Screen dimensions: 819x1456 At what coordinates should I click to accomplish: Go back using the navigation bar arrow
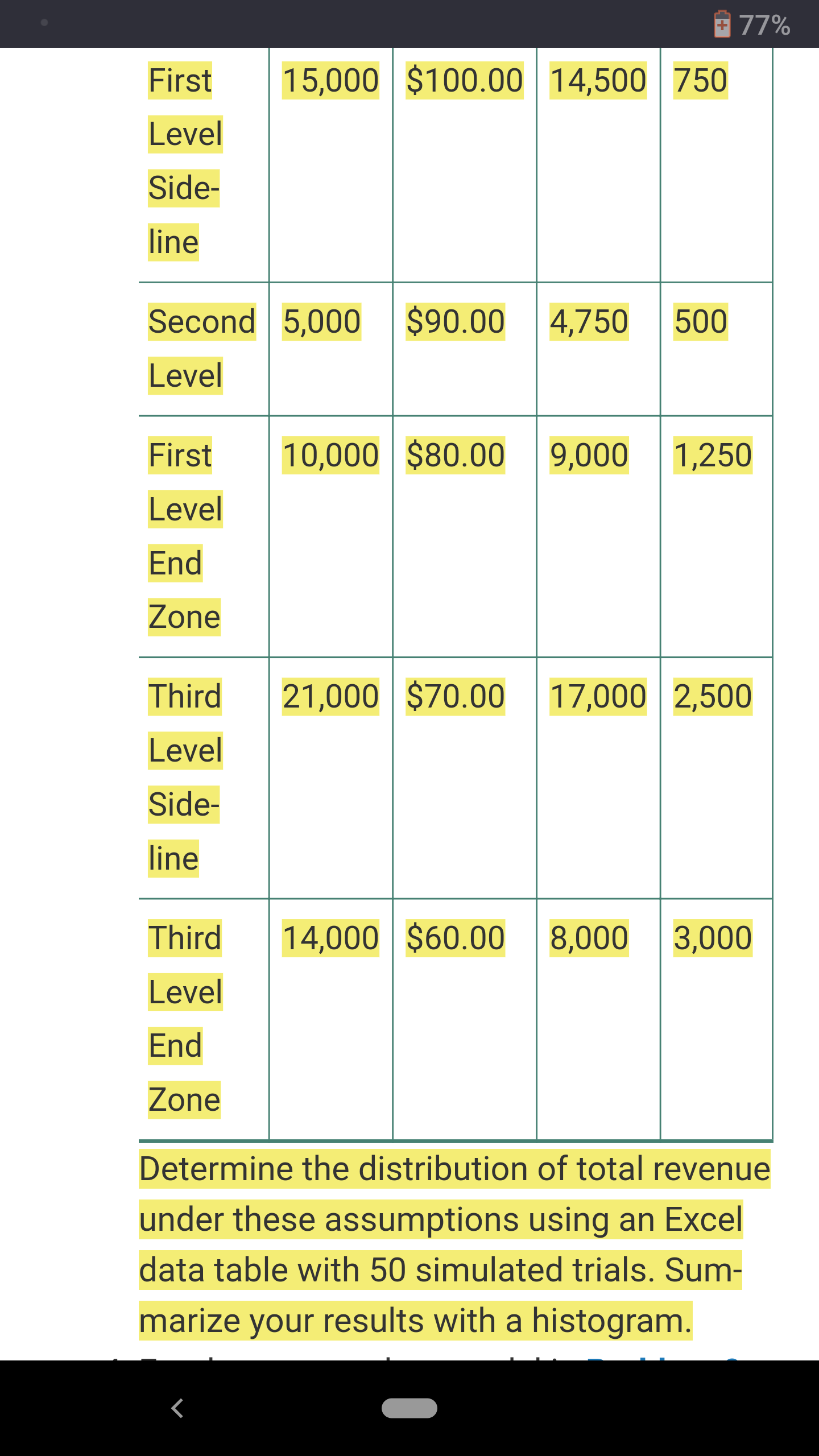pos(177,1408)
